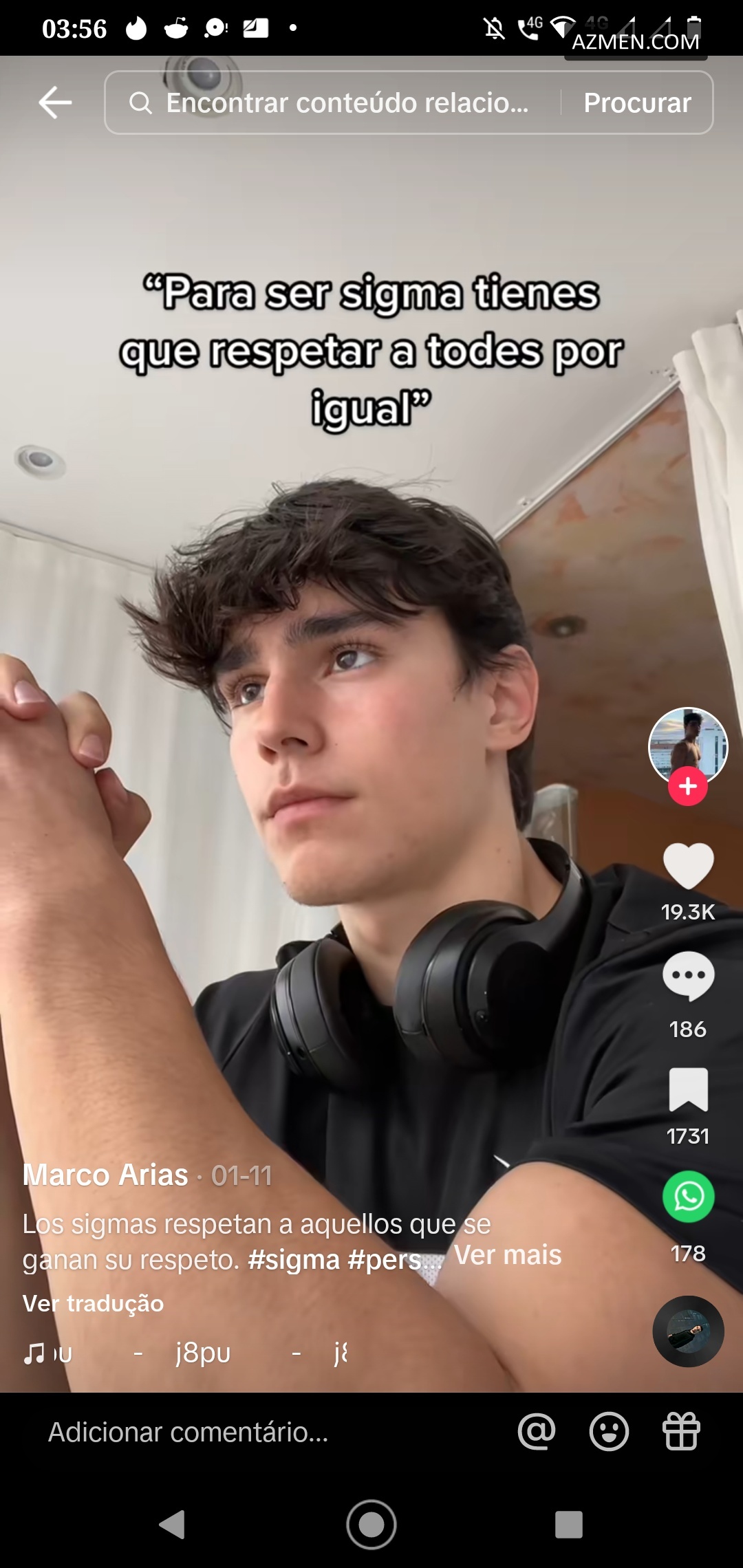Like this video with the heart
This screenshot has width=743, height=1568.
coord(688,866)
